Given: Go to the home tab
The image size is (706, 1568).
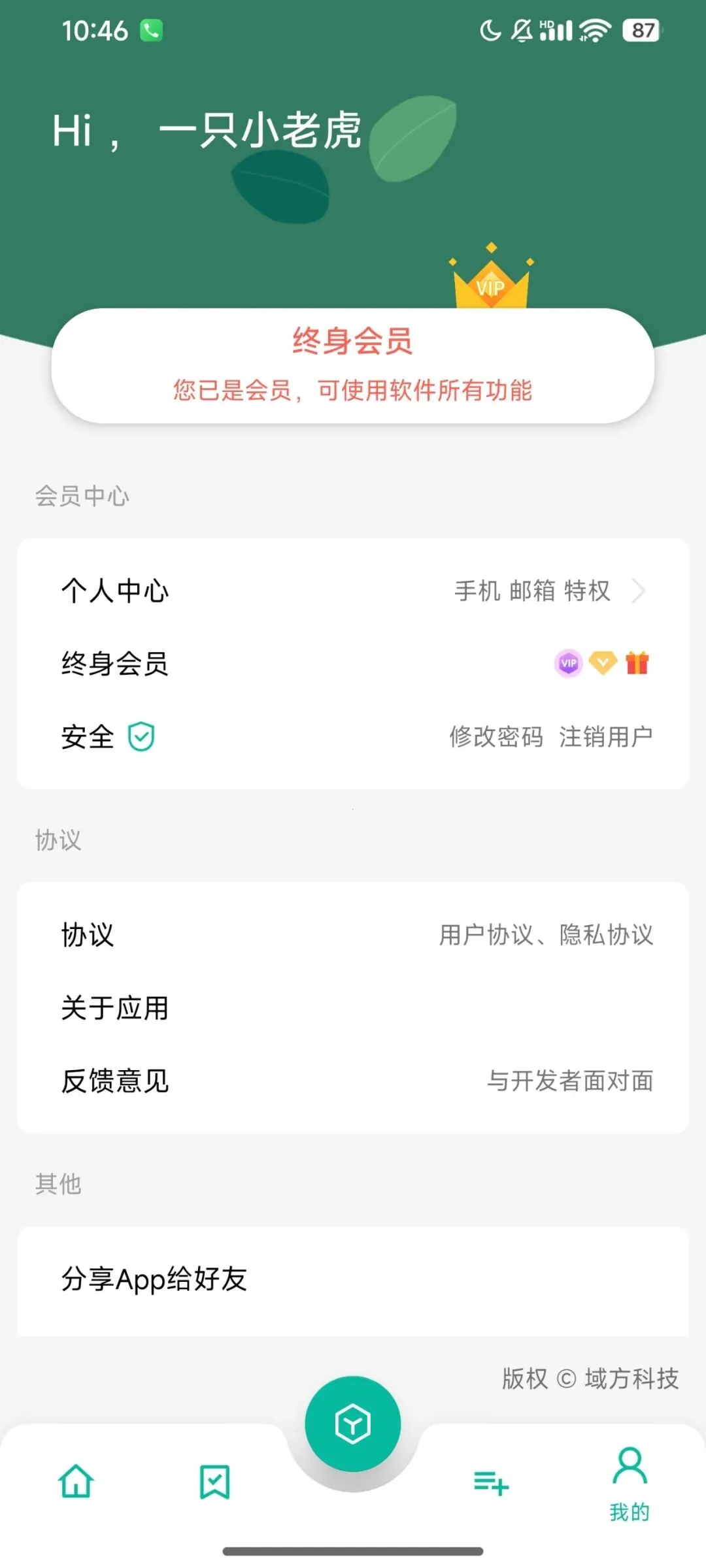Looking at the screenshot, I should (76, 1481).
